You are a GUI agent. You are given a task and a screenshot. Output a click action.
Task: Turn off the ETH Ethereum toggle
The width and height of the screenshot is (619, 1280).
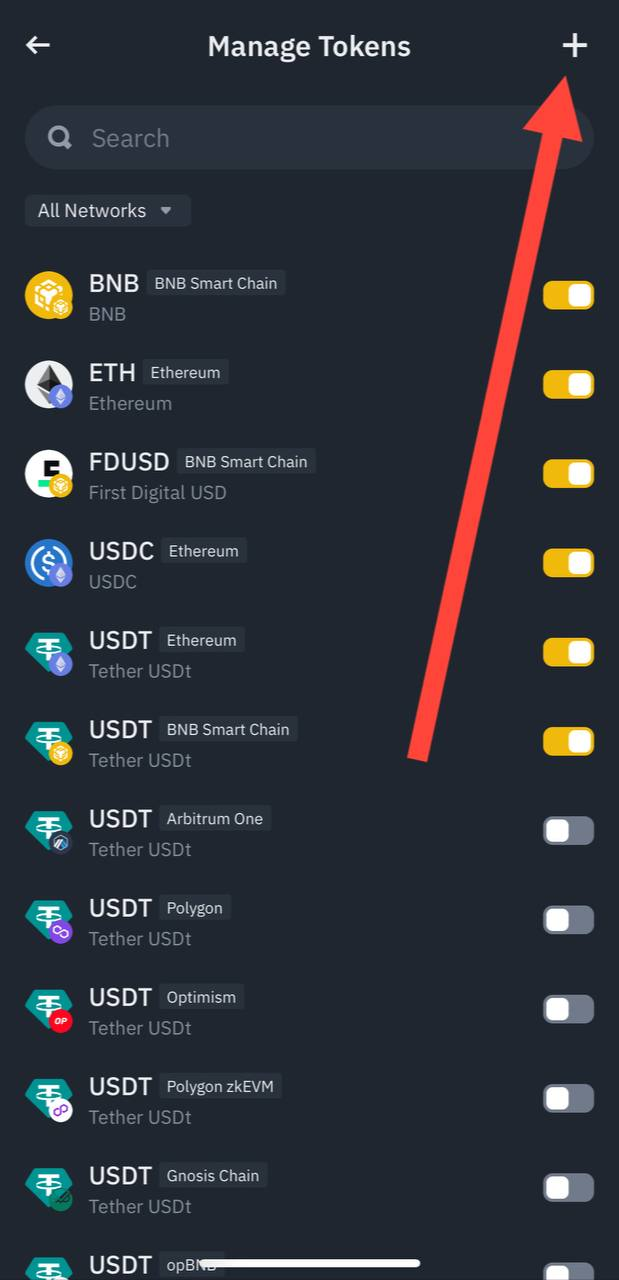(x=568, y=385)
